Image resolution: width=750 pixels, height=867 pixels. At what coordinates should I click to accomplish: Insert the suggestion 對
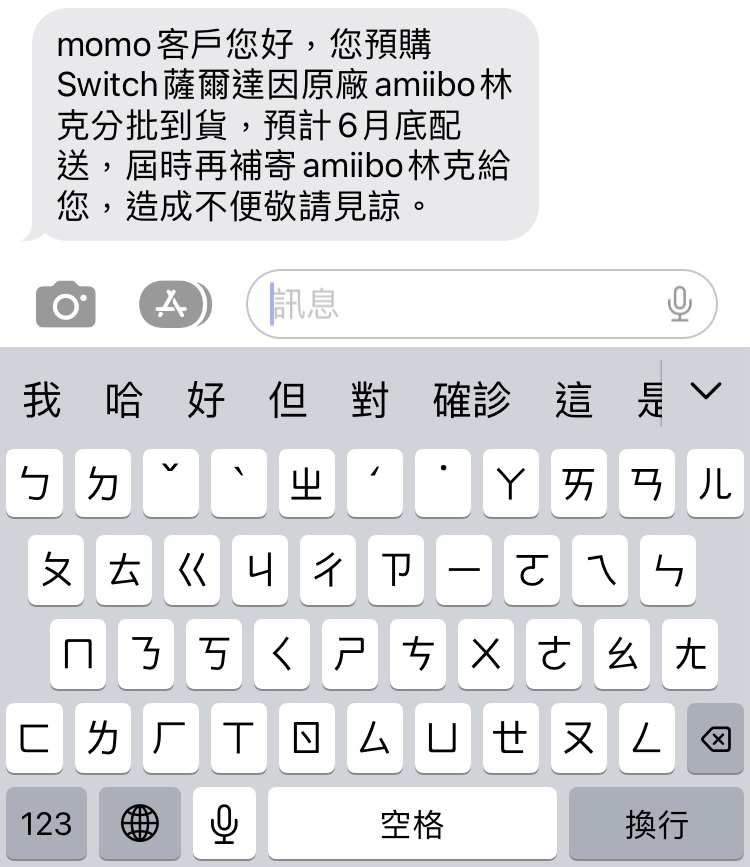coord(370,401)
